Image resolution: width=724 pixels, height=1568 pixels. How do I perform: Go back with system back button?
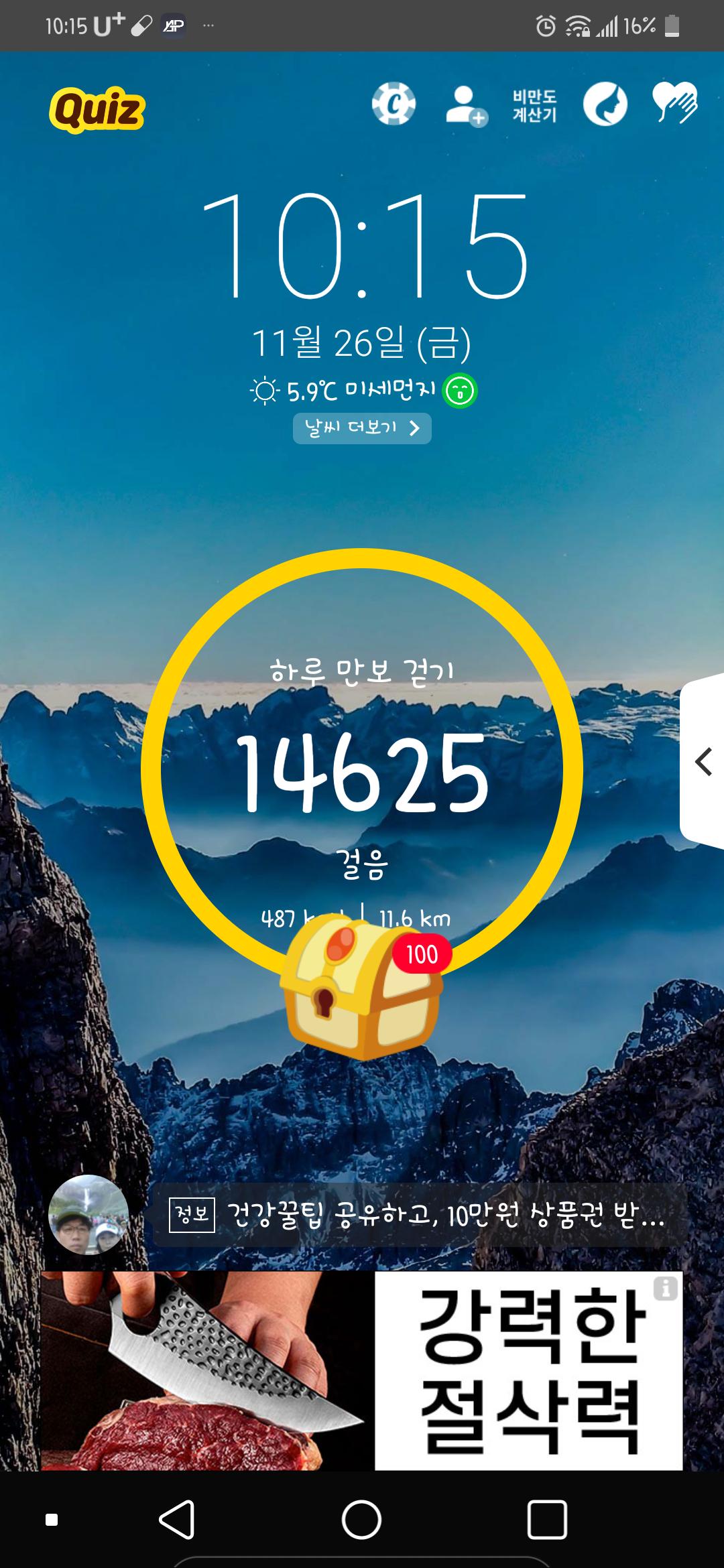(177, 1518)
